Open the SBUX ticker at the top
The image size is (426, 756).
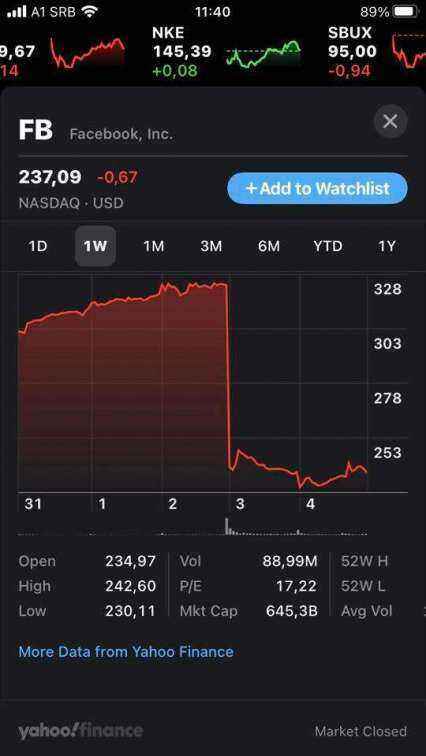[x=376, y=52]
